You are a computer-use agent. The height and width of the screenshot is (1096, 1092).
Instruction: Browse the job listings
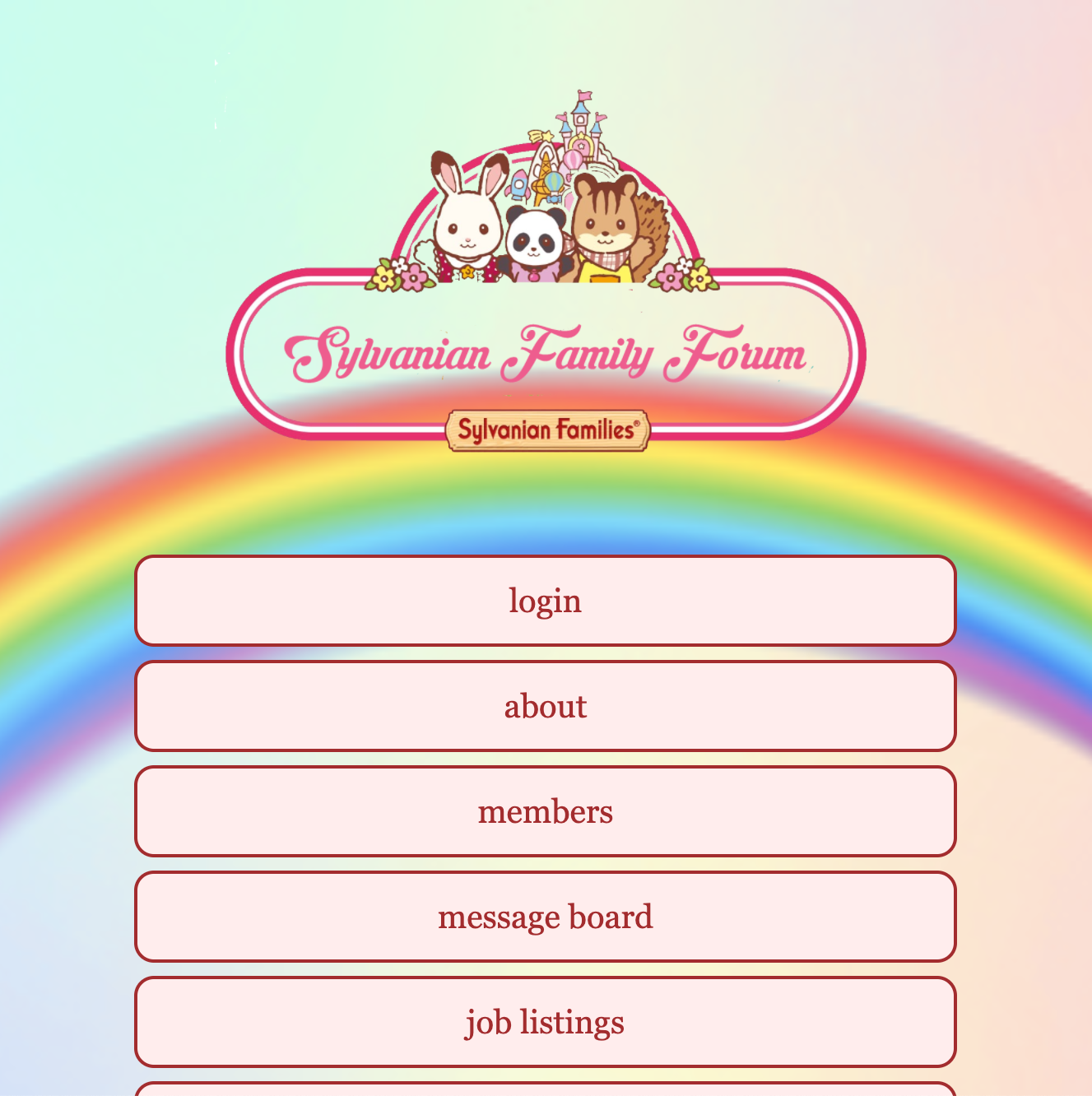pos(545,1022)
